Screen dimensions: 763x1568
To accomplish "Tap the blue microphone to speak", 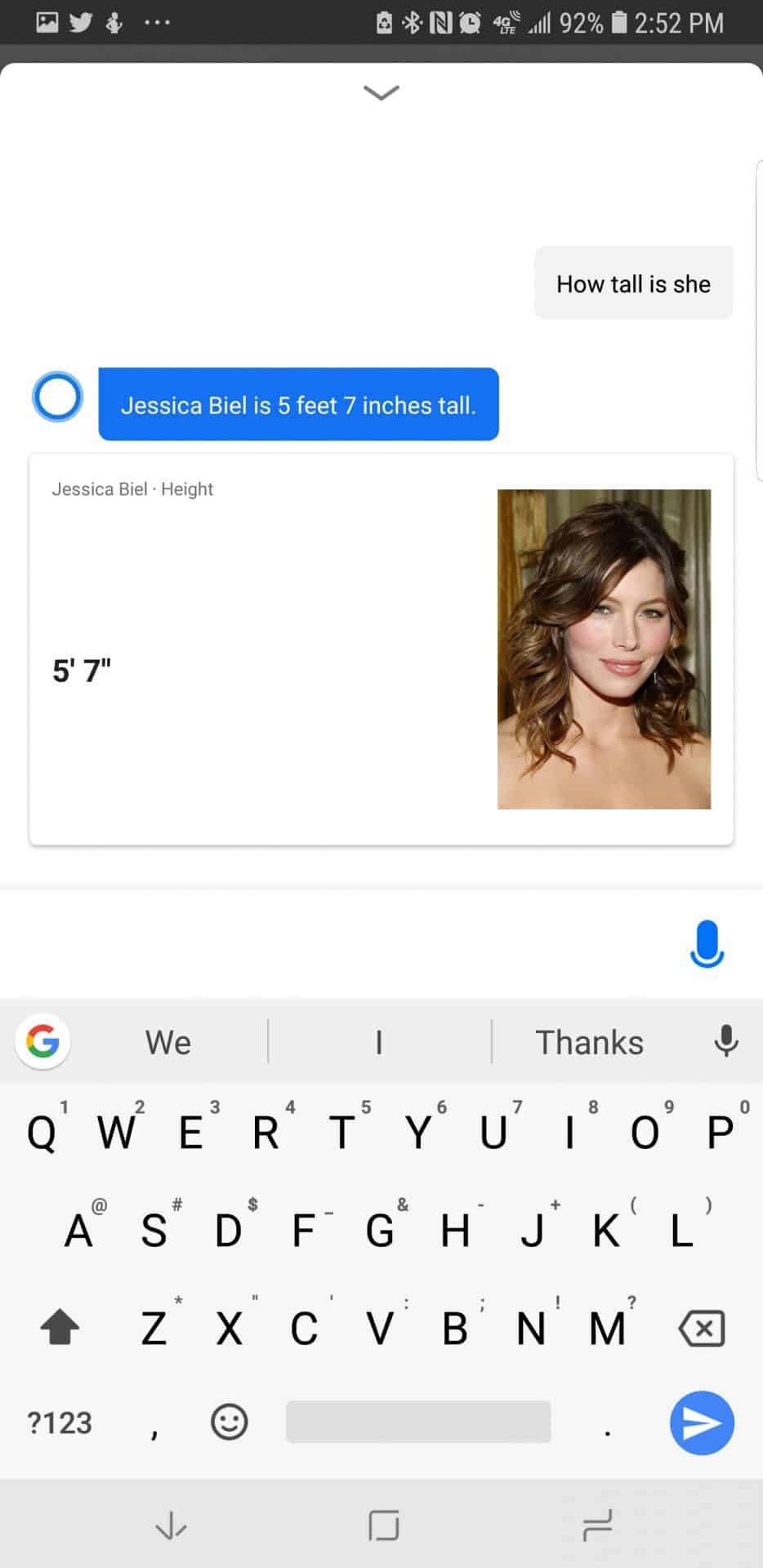I will click(x=707, y=943).
